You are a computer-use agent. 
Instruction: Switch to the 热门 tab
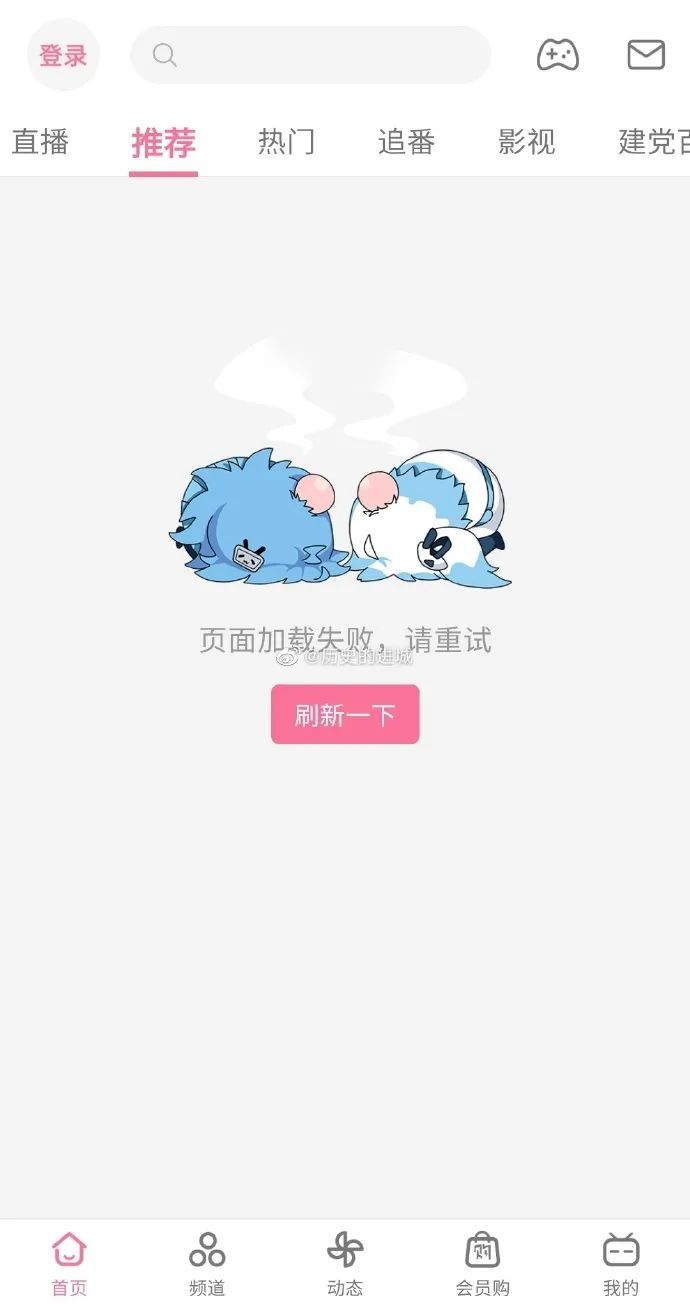286,143
